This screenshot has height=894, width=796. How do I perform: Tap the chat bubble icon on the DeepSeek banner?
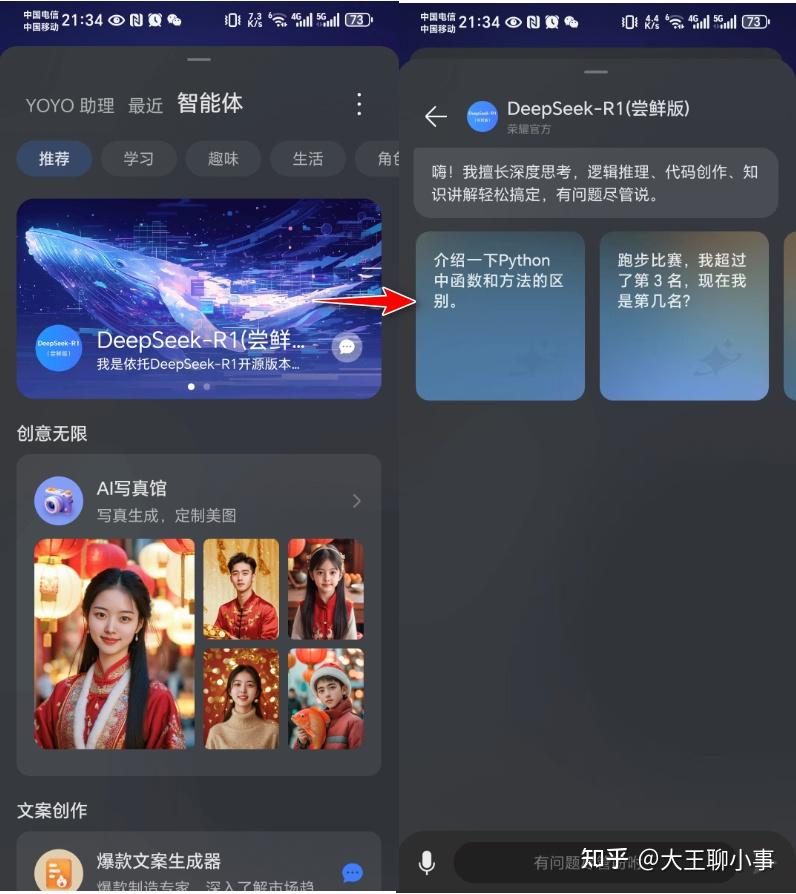[347, 347]
